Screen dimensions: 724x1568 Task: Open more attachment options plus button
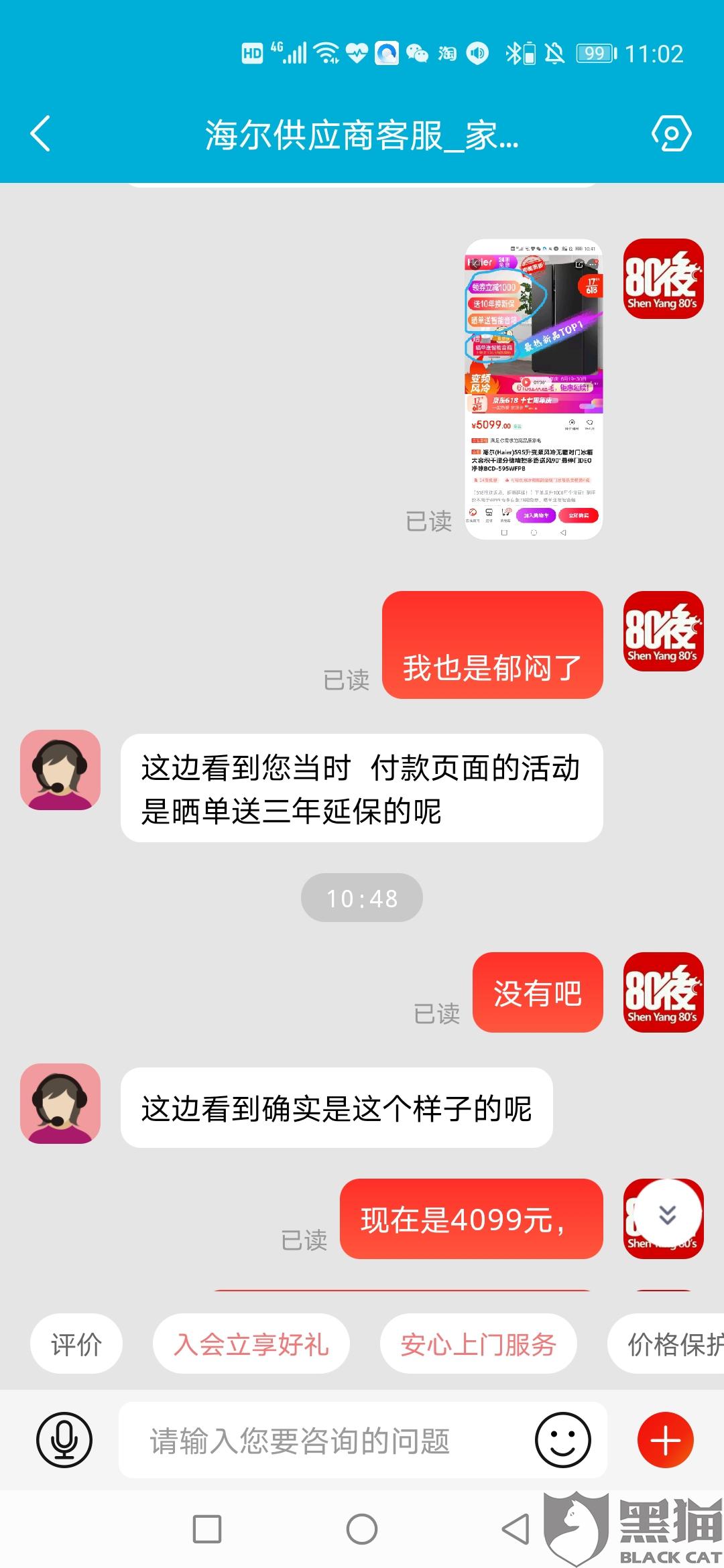coord(666,1440)
